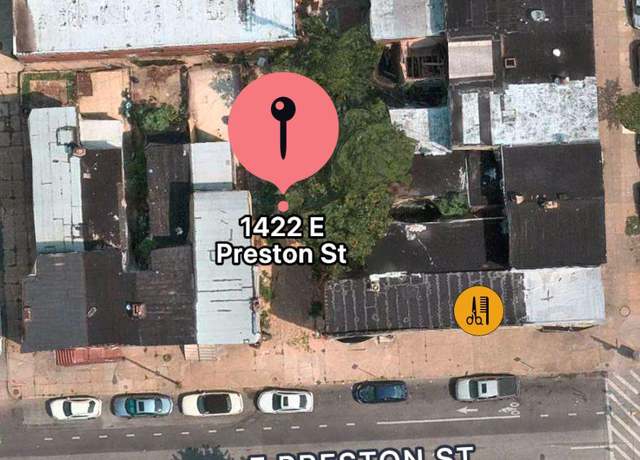Tap the red pin at 1422 E Preston St
Viewport: 640px width, 460px height.
coord(283,130)
